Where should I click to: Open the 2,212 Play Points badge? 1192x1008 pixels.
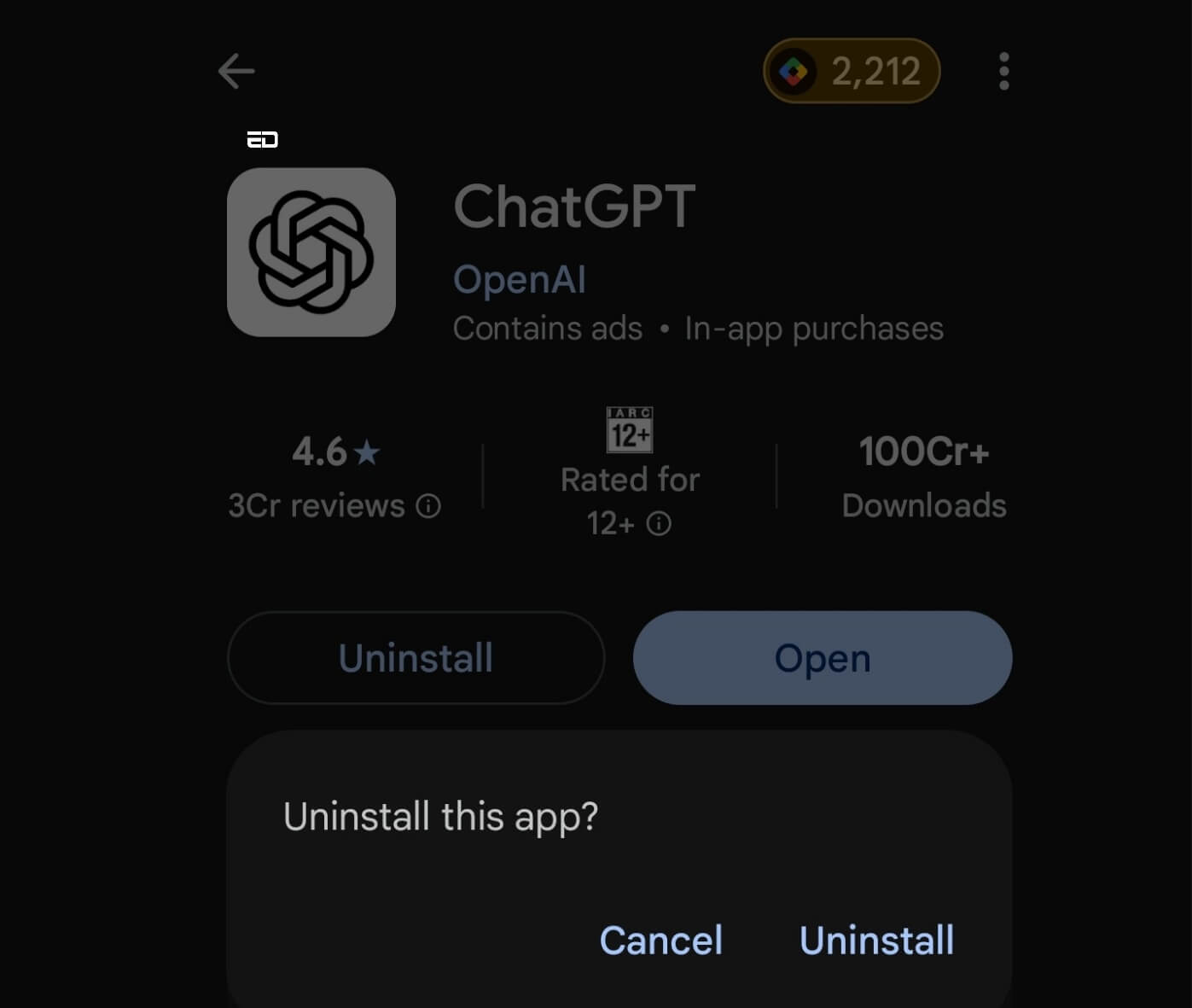coord(851,71)
